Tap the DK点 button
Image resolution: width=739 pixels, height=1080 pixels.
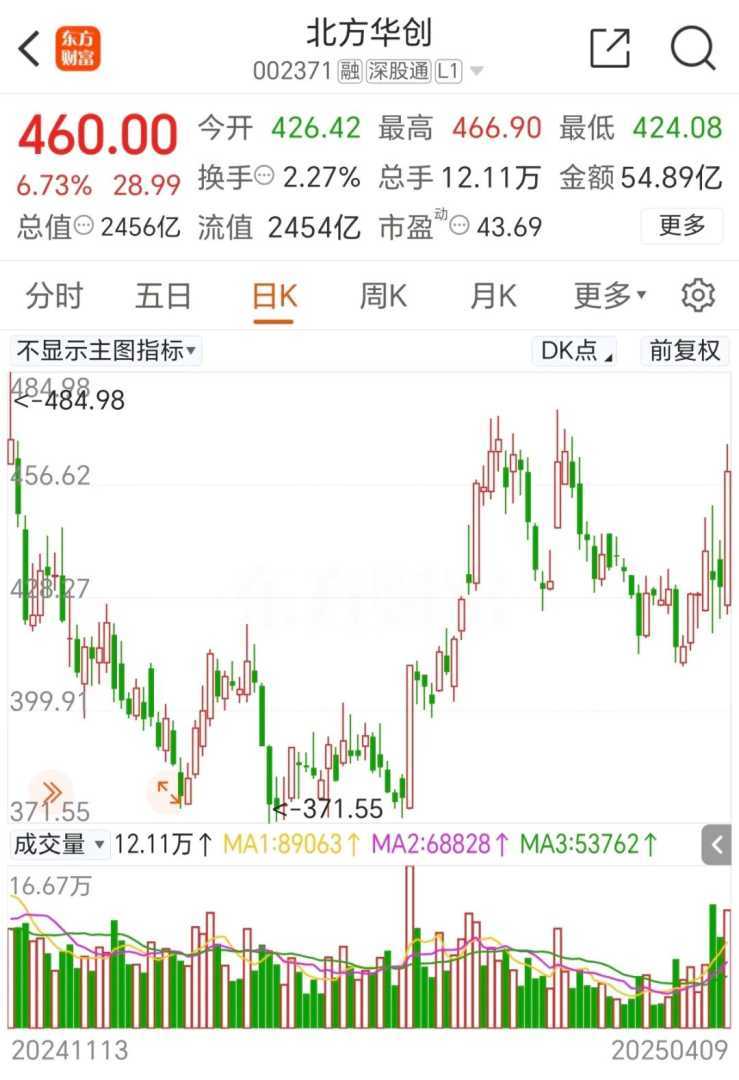pos(578,351)
